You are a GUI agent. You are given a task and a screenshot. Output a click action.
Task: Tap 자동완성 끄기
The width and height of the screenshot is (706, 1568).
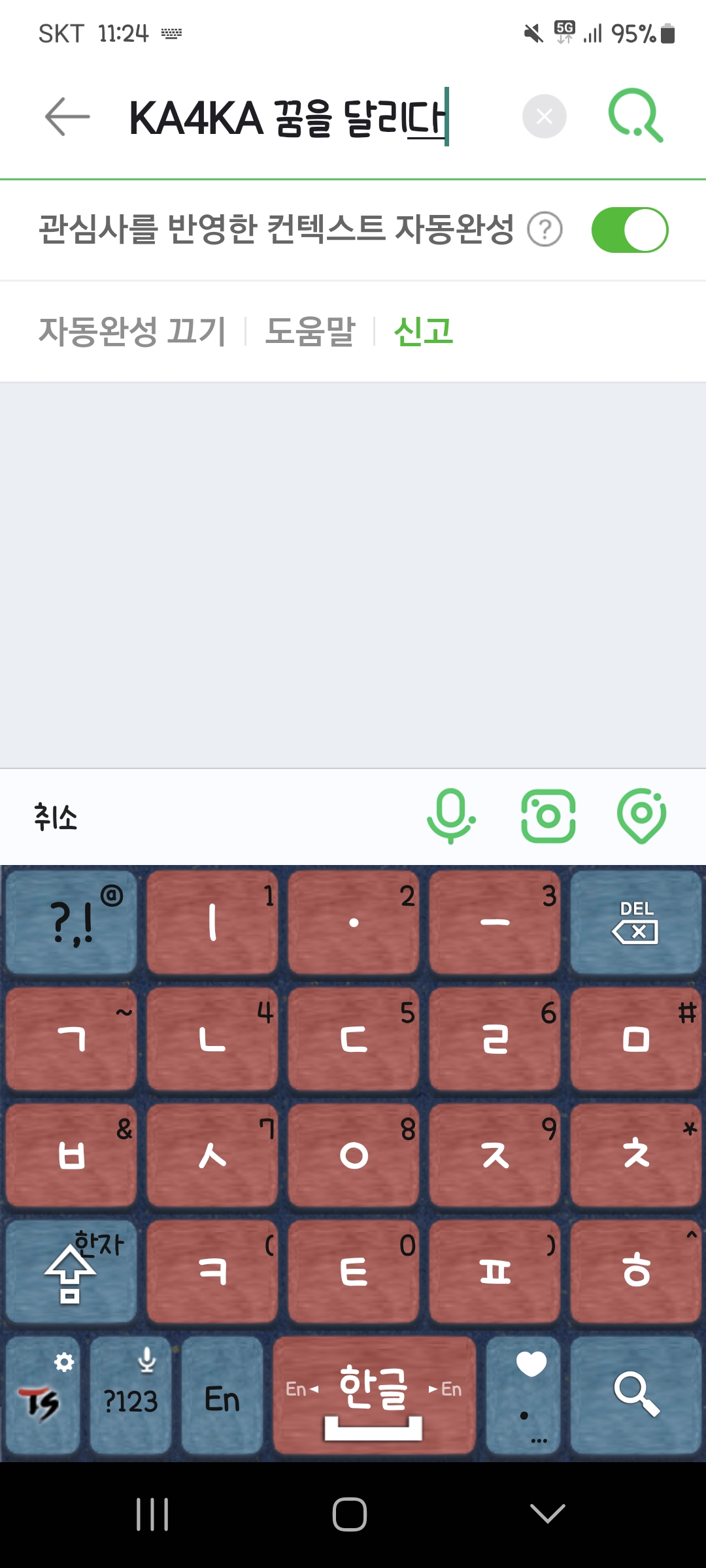(x=133, y=331)
